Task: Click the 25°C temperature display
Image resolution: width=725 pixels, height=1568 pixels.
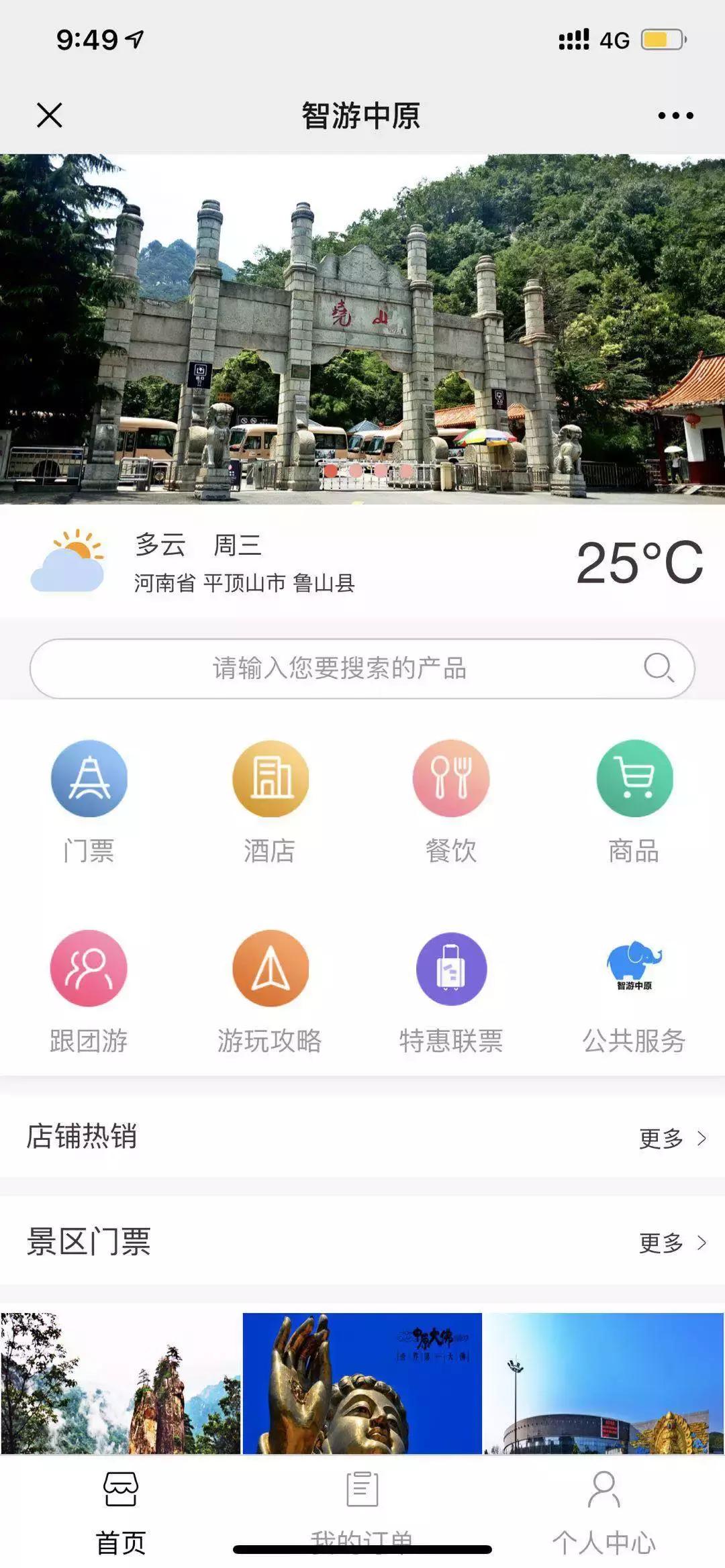Action: tap(638, 564)
